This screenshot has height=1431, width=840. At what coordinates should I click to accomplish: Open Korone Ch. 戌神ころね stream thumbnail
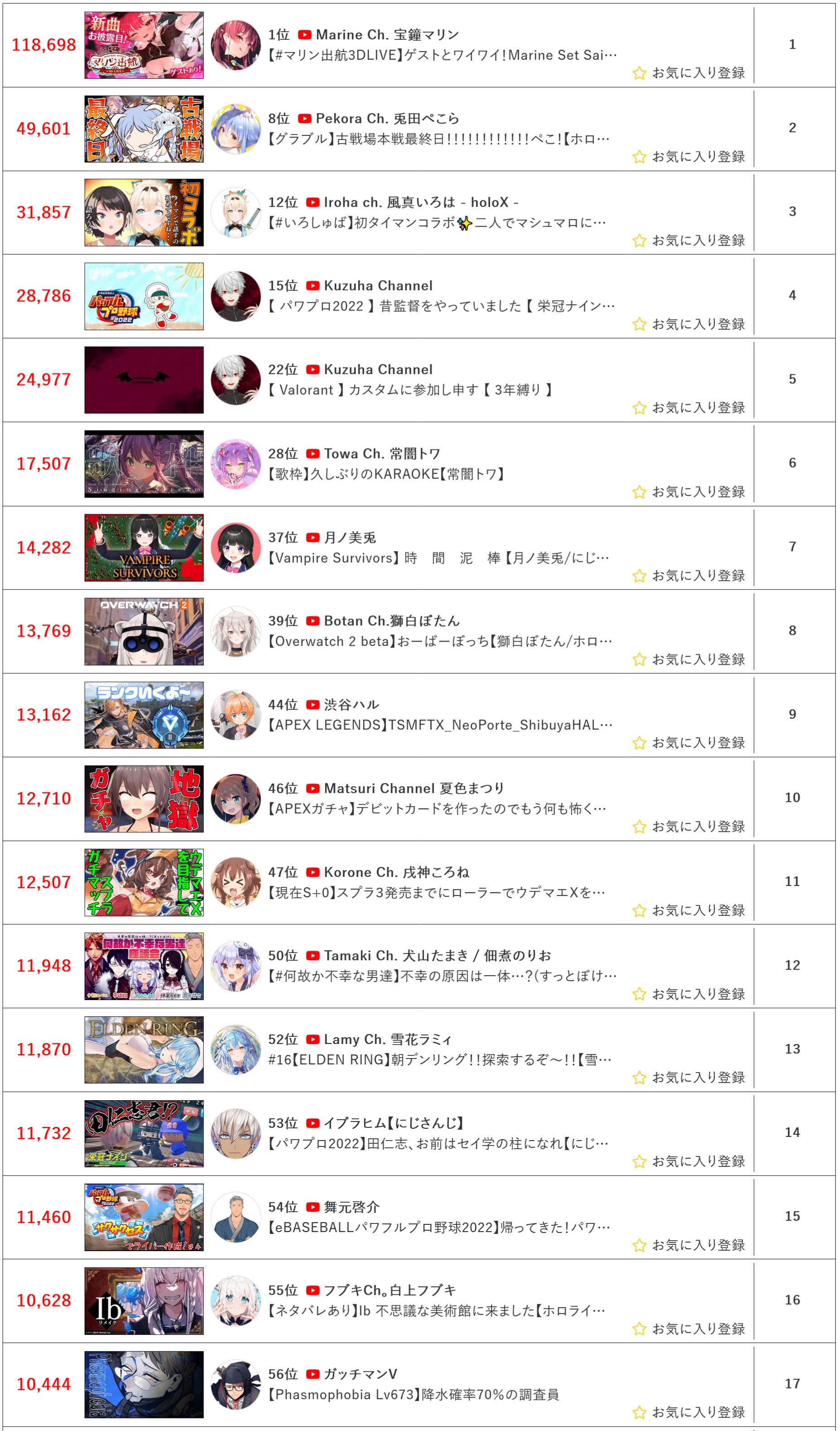[x=144, y=882]
